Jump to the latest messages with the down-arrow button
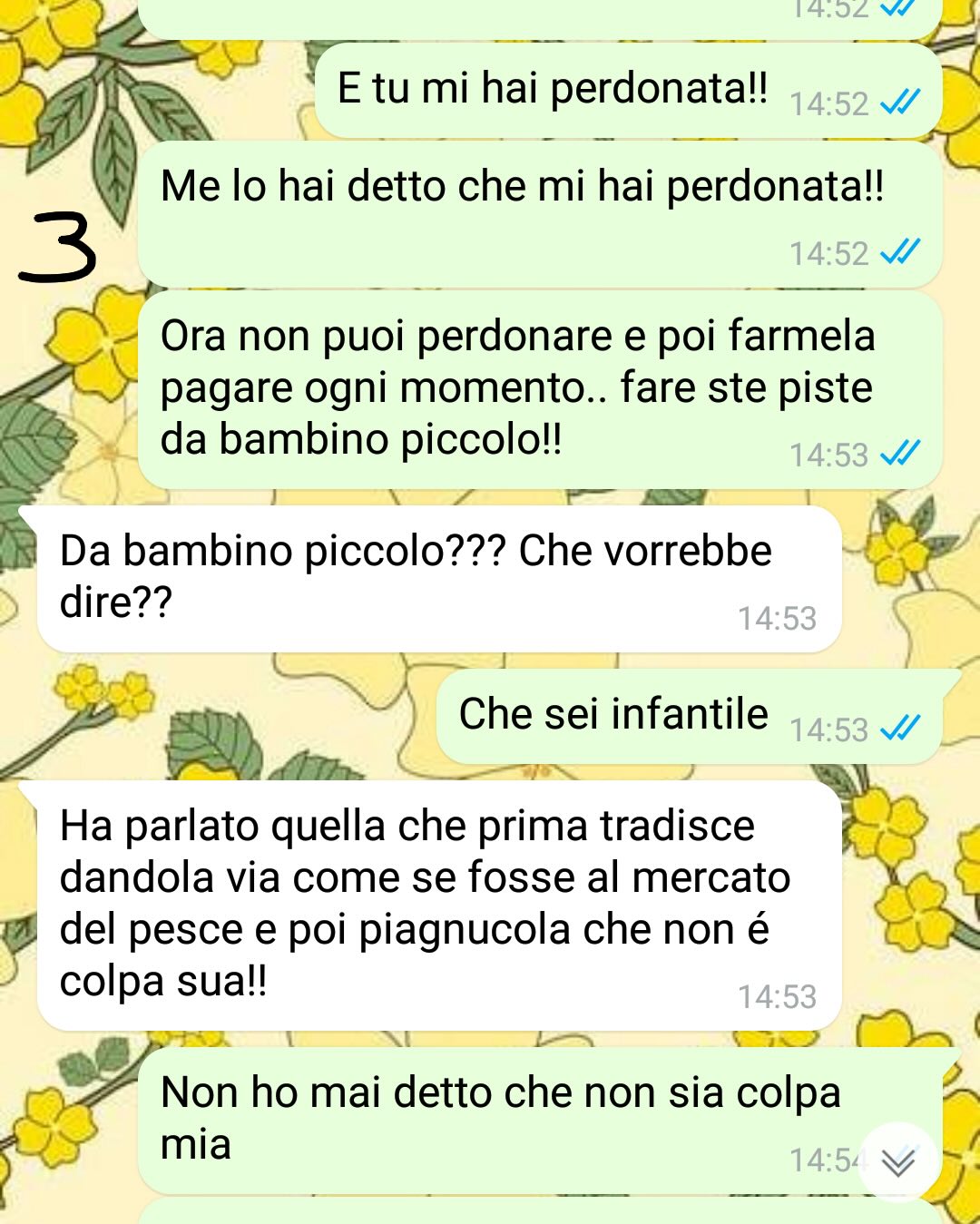980x1224 pixels. tap(897, 1162)
